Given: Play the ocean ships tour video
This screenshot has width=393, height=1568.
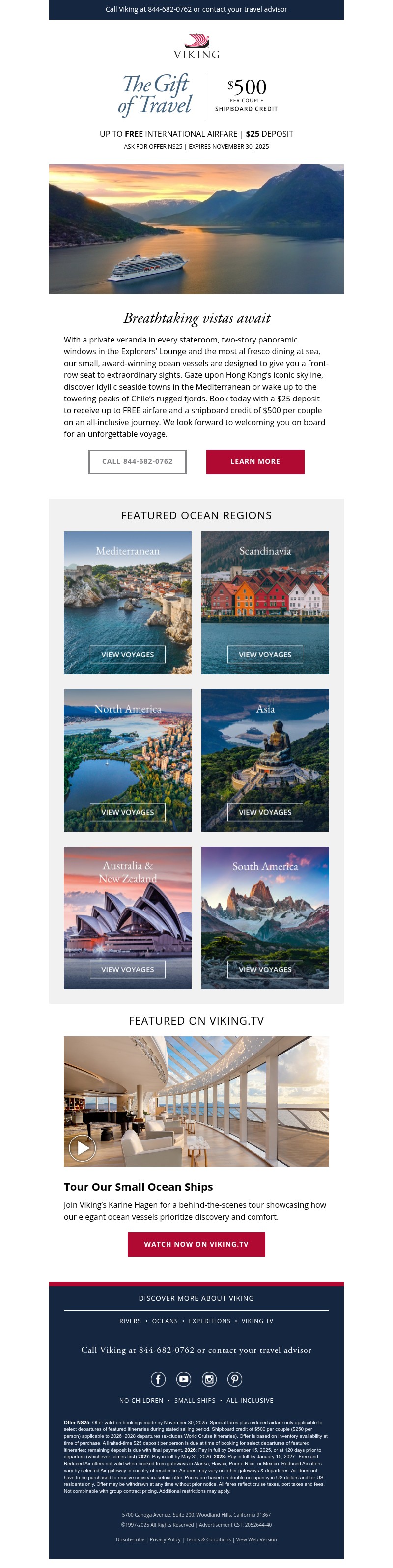Looking at the screenshot, I should click(82, 1148).
